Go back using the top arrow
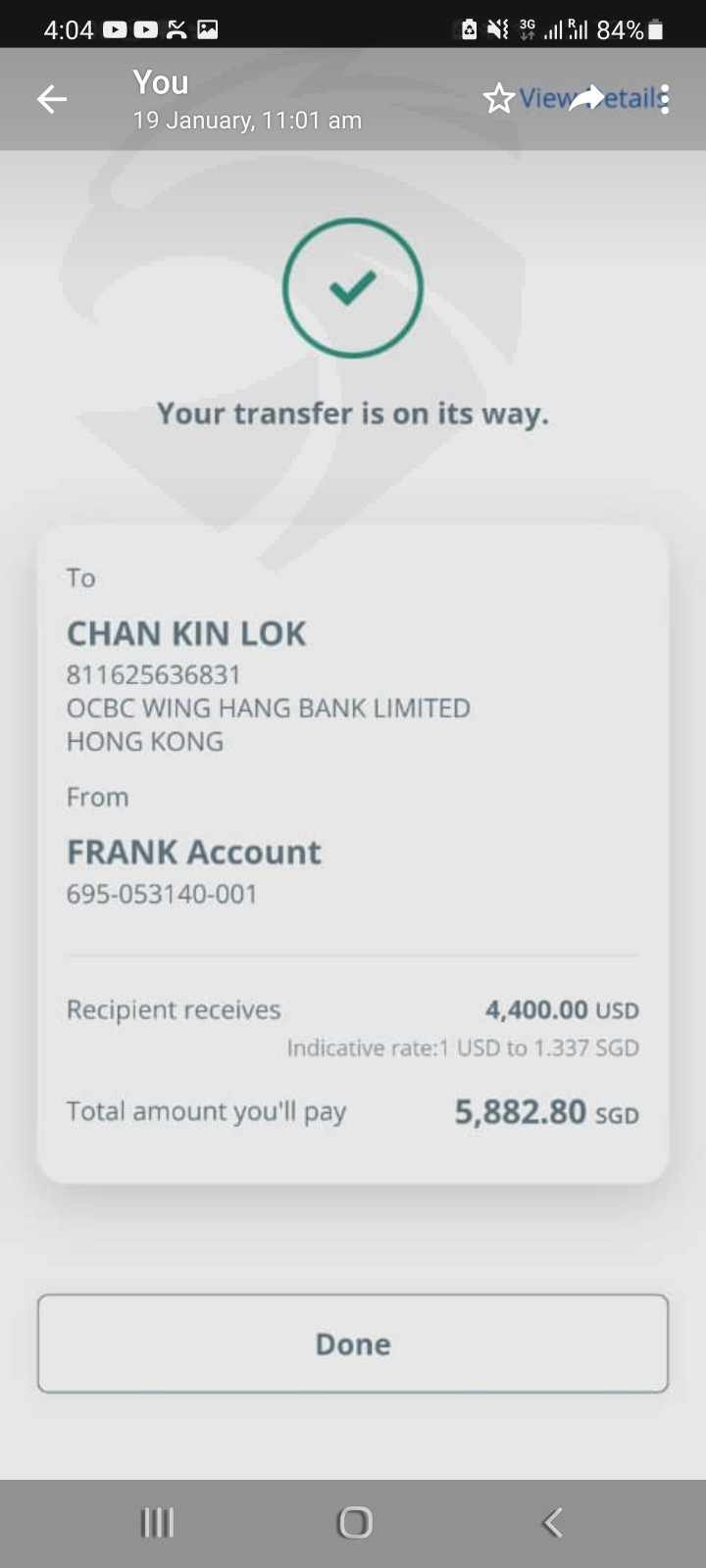The width and height of the screenshot is (706, 1568). pos(52,99)
